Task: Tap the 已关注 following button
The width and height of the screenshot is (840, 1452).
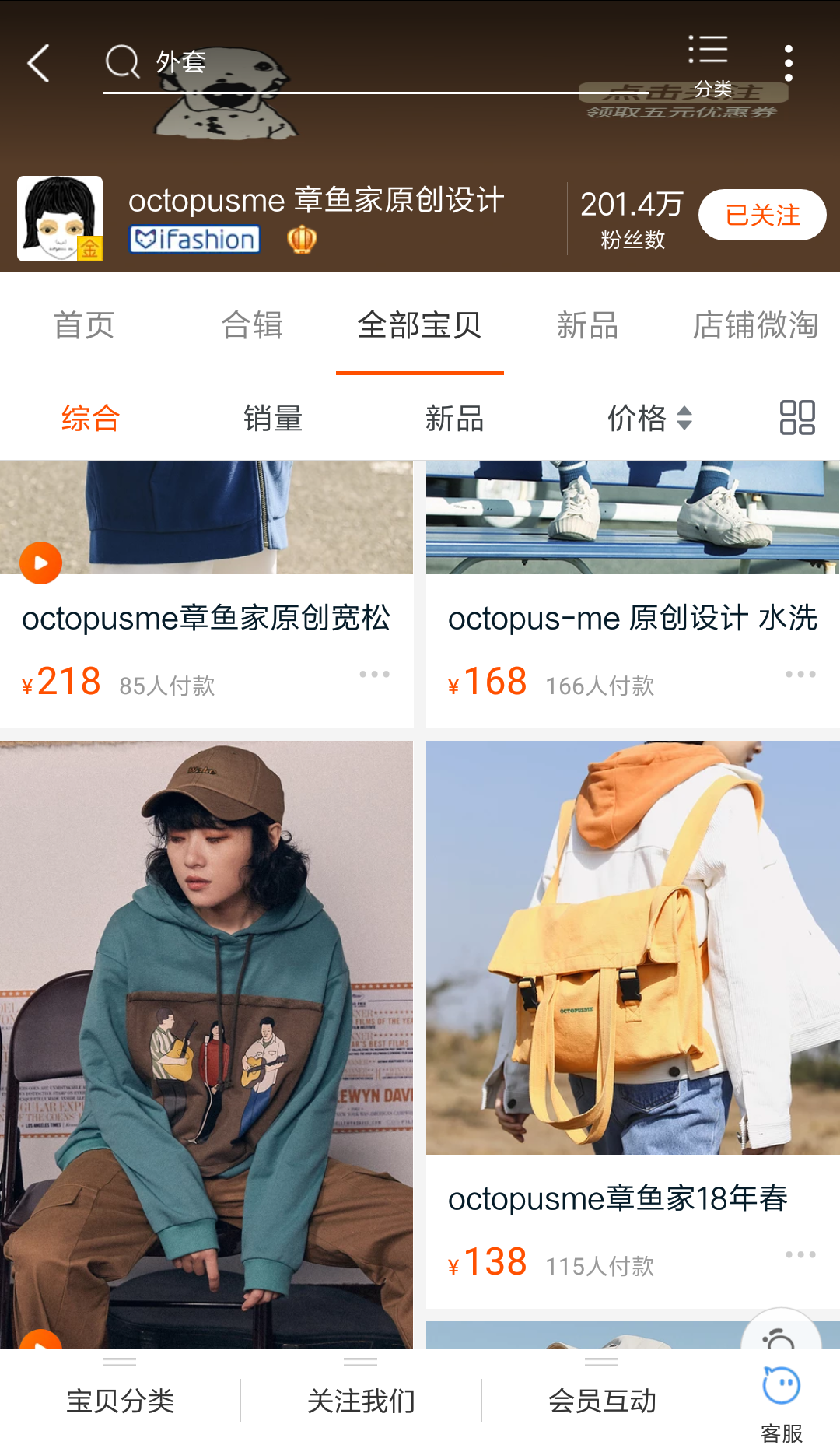Action: [761, 215]
